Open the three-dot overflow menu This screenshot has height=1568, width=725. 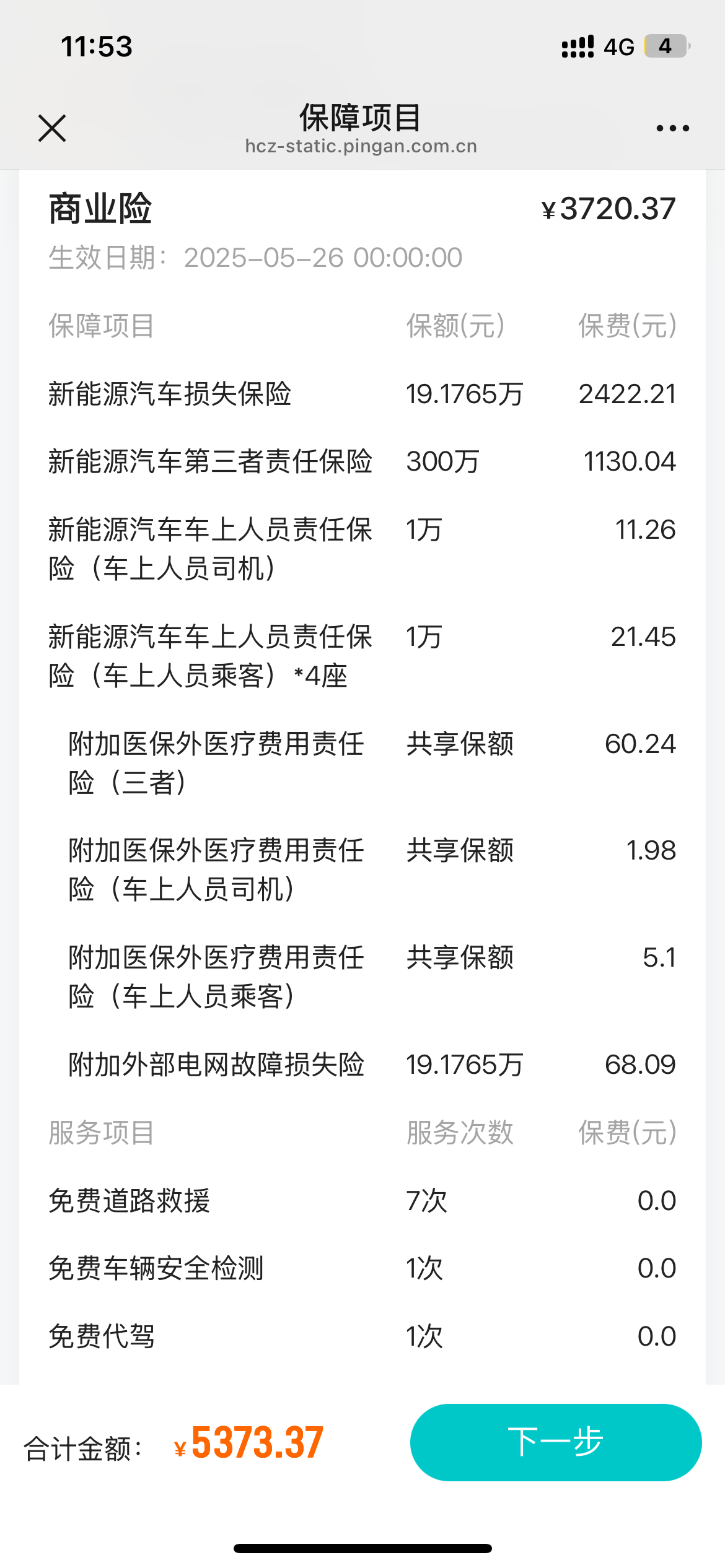click(x=672, y=128)
